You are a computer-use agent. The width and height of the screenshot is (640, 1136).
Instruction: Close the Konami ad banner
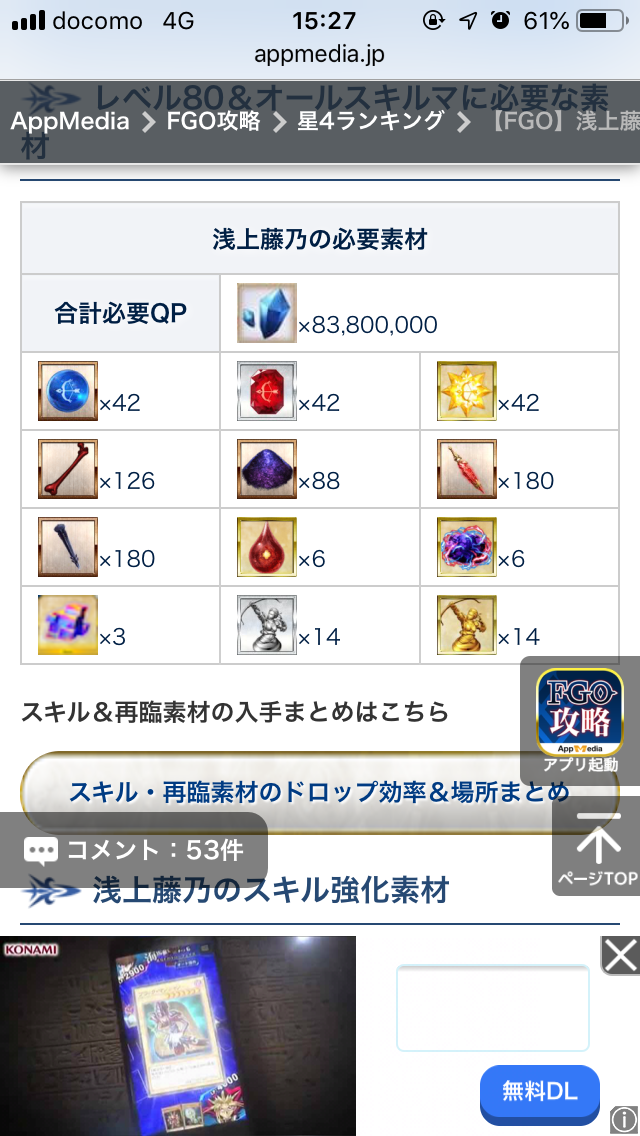click(620, 955)
